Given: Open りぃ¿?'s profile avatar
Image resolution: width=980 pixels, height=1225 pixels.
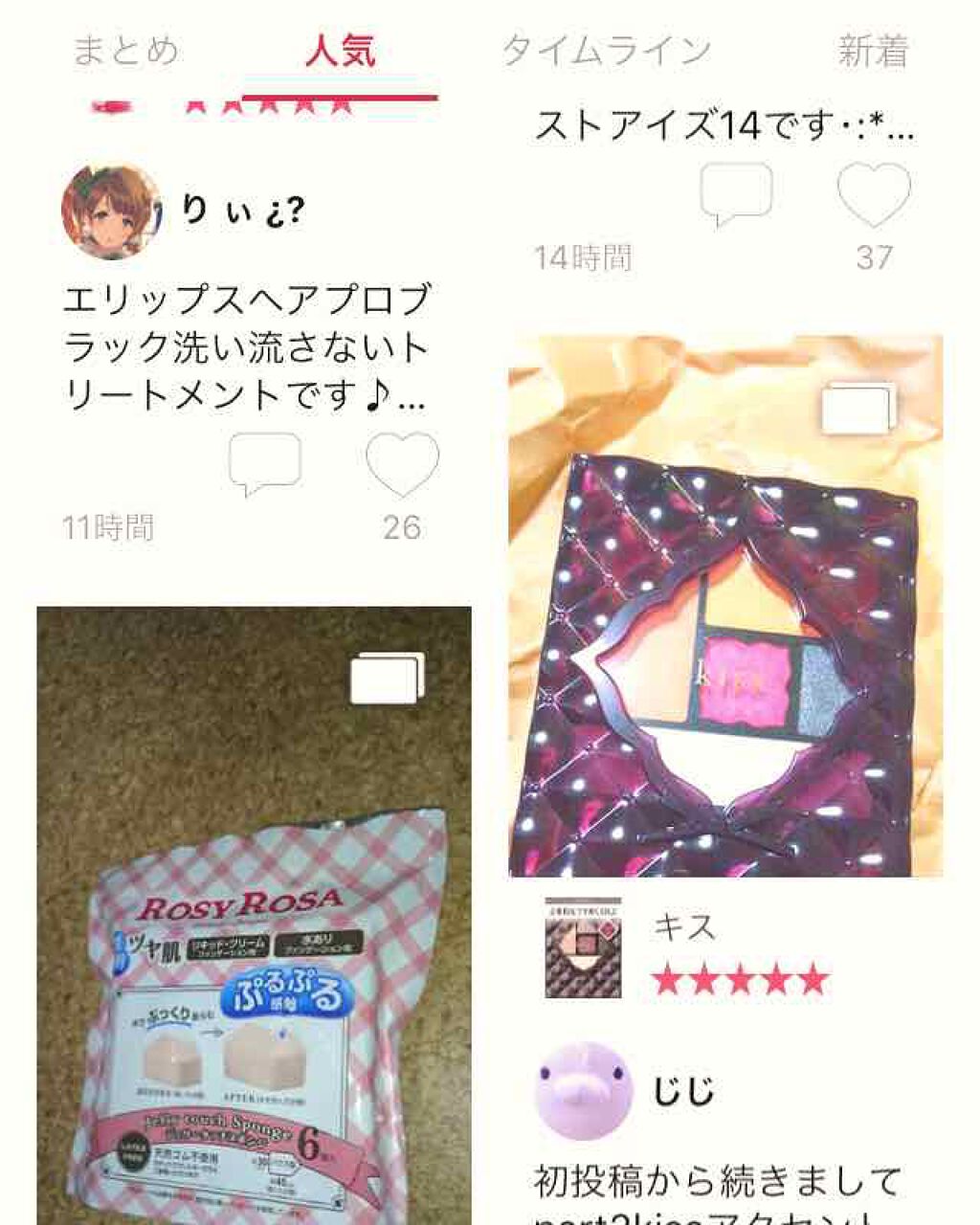Looking at the screenshot, I should click(x=110, y=212).
